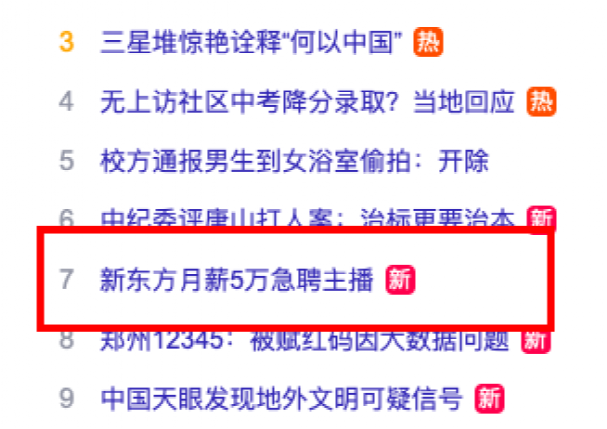Open topic 无上访社区中考降分录取？当地回应

coord(308,101)
